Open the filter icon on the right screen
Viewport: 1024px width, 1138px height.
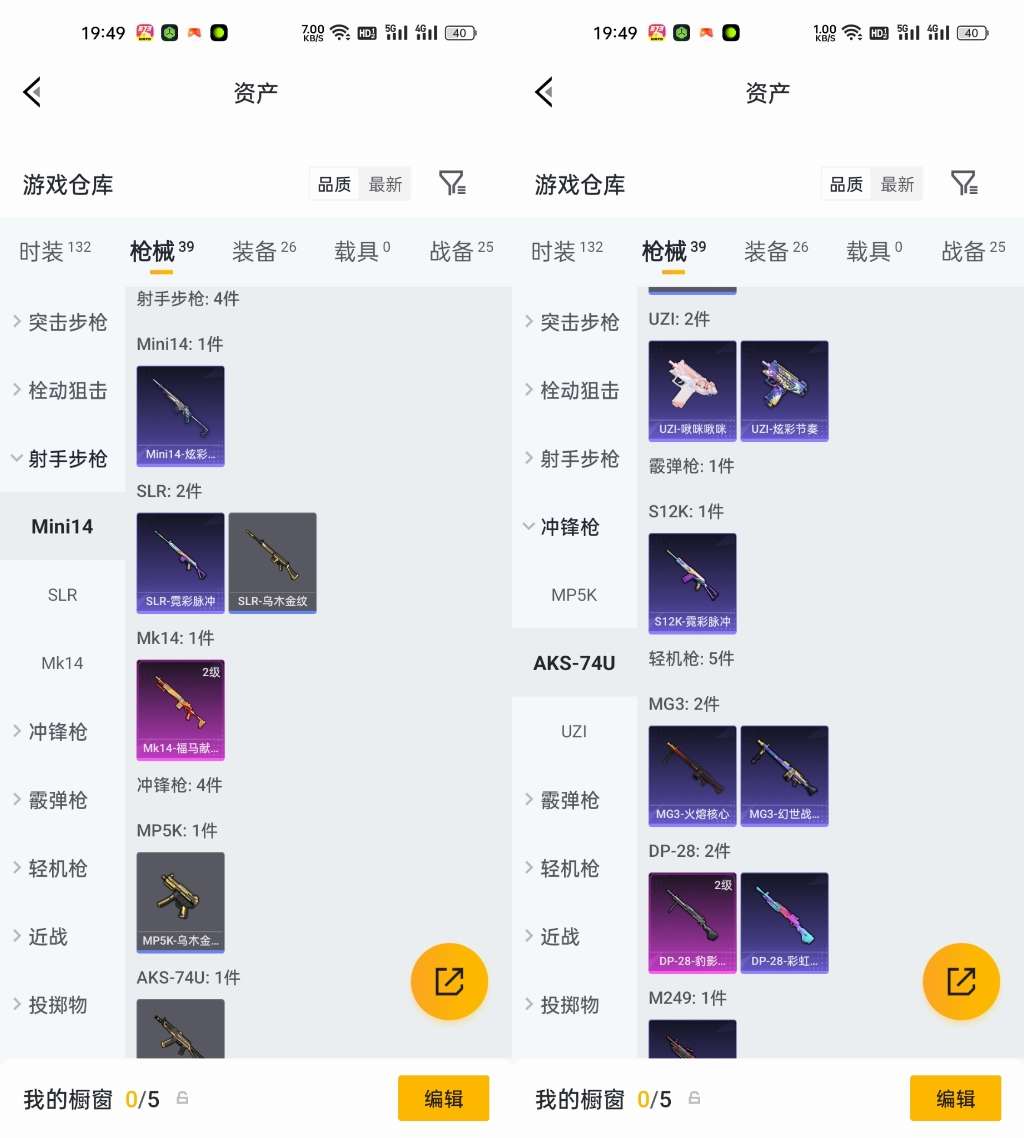coord(964,183)
